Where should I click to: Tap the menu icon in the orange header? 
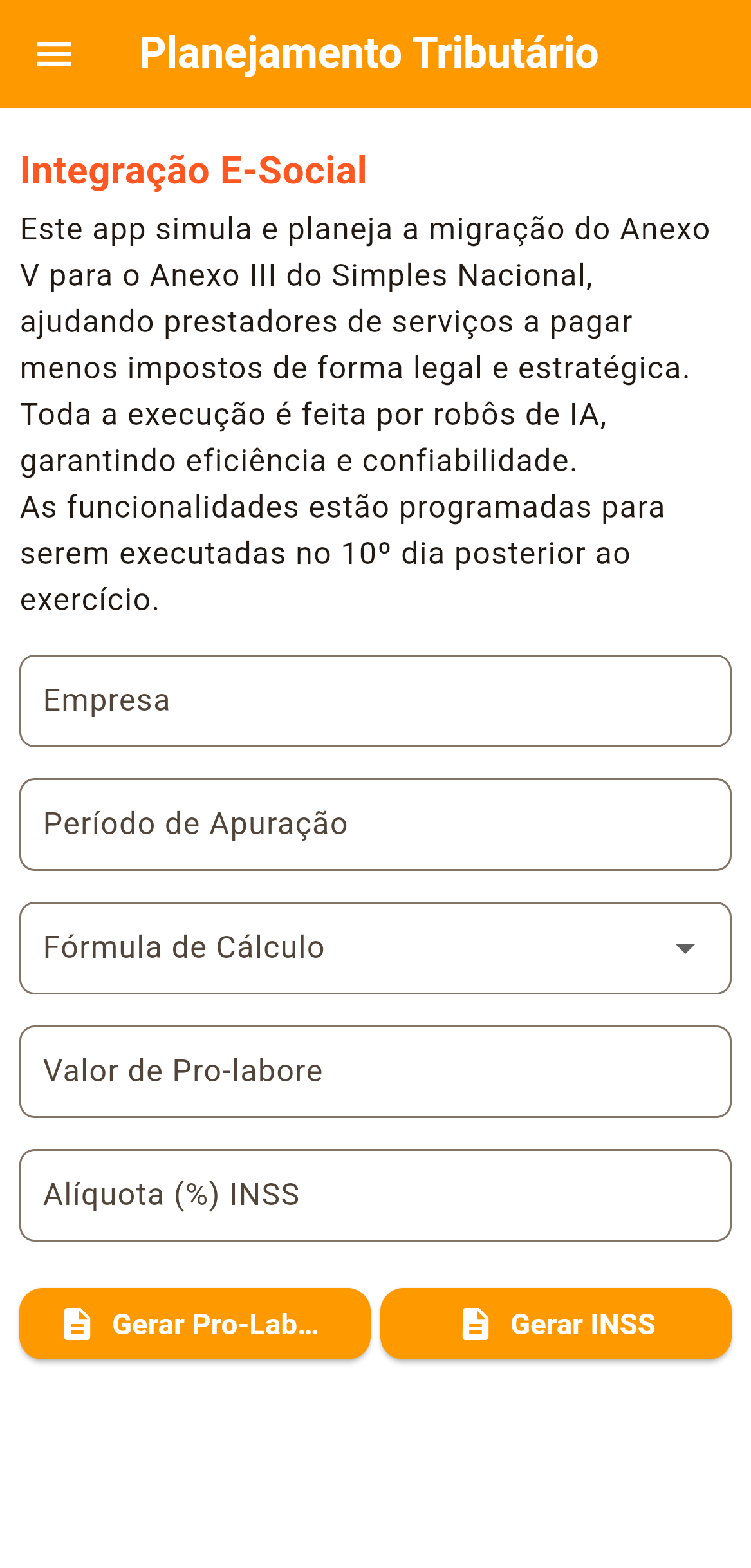point(55,53)
